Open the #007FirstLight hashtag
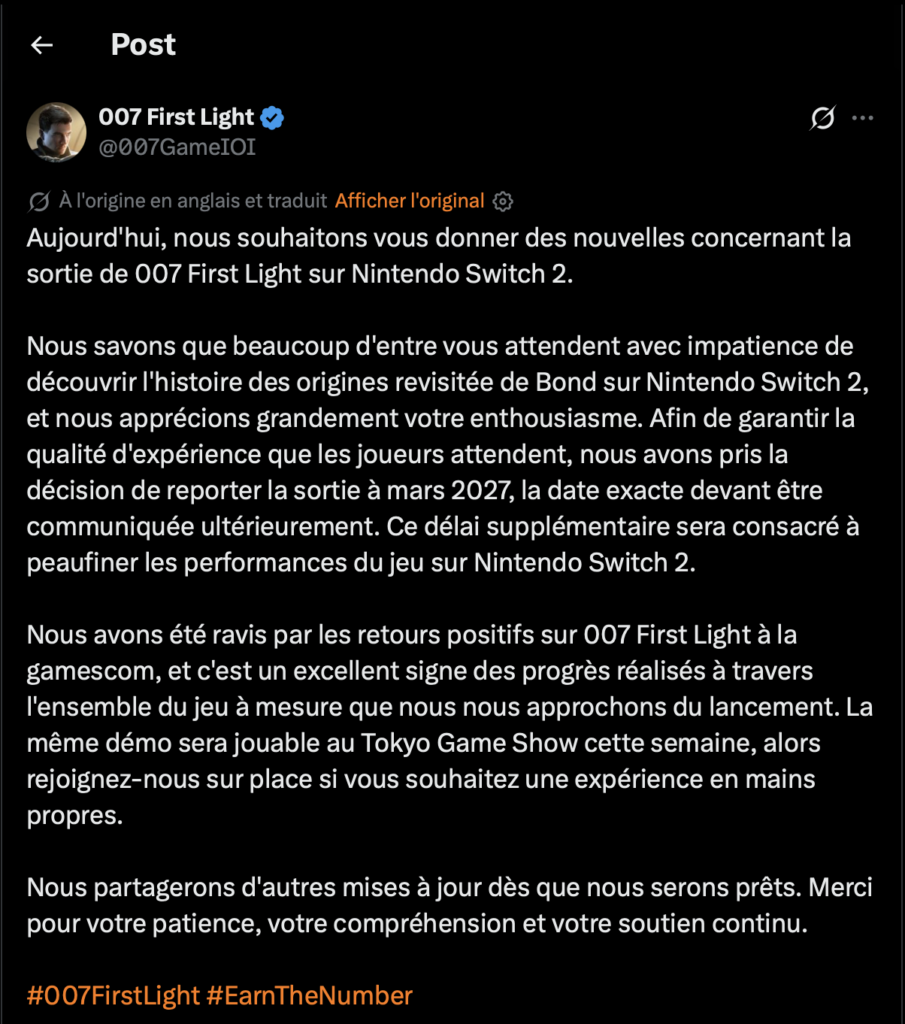Screen dimensions: 905x1024 coord(113,995)
